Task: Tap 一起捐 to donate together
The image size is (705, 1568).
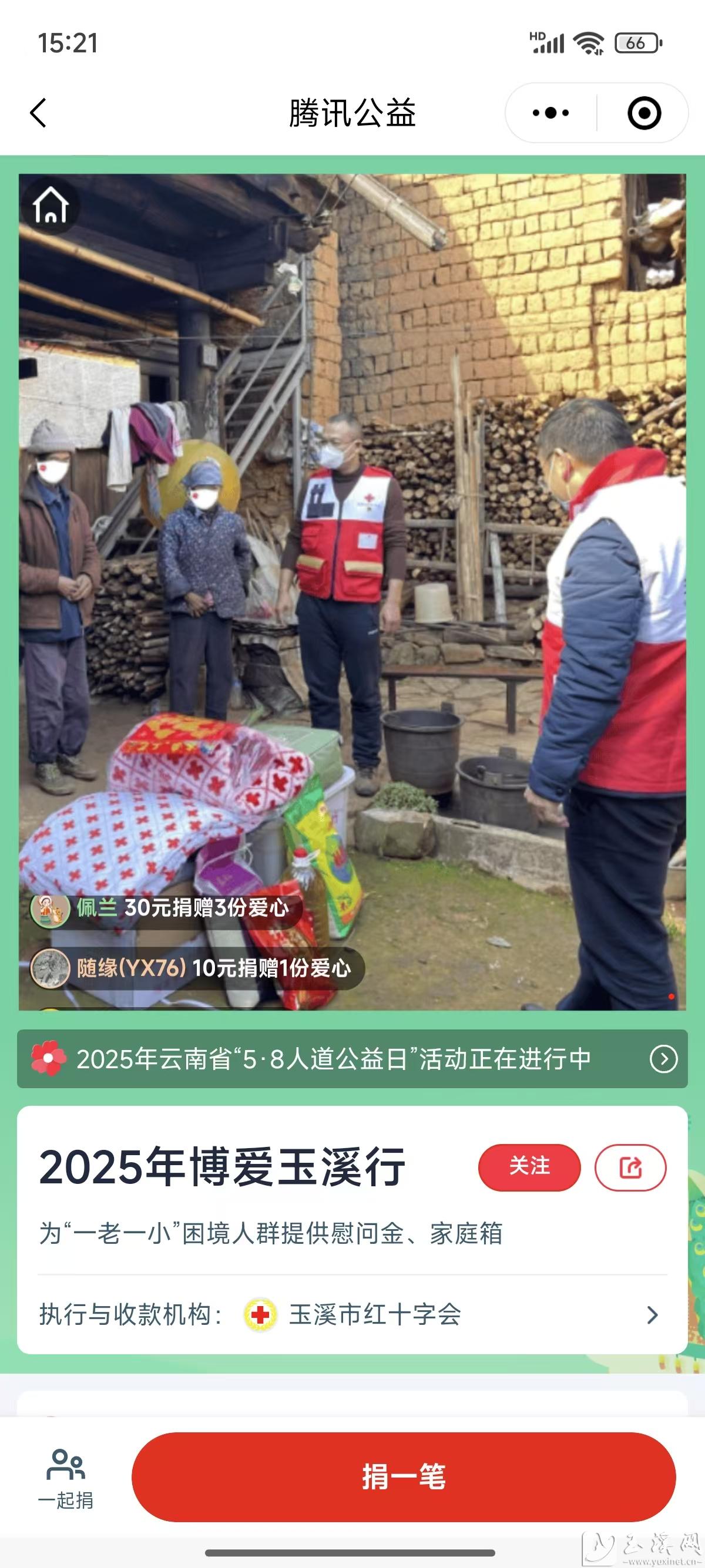Action: pos(66,1478)
